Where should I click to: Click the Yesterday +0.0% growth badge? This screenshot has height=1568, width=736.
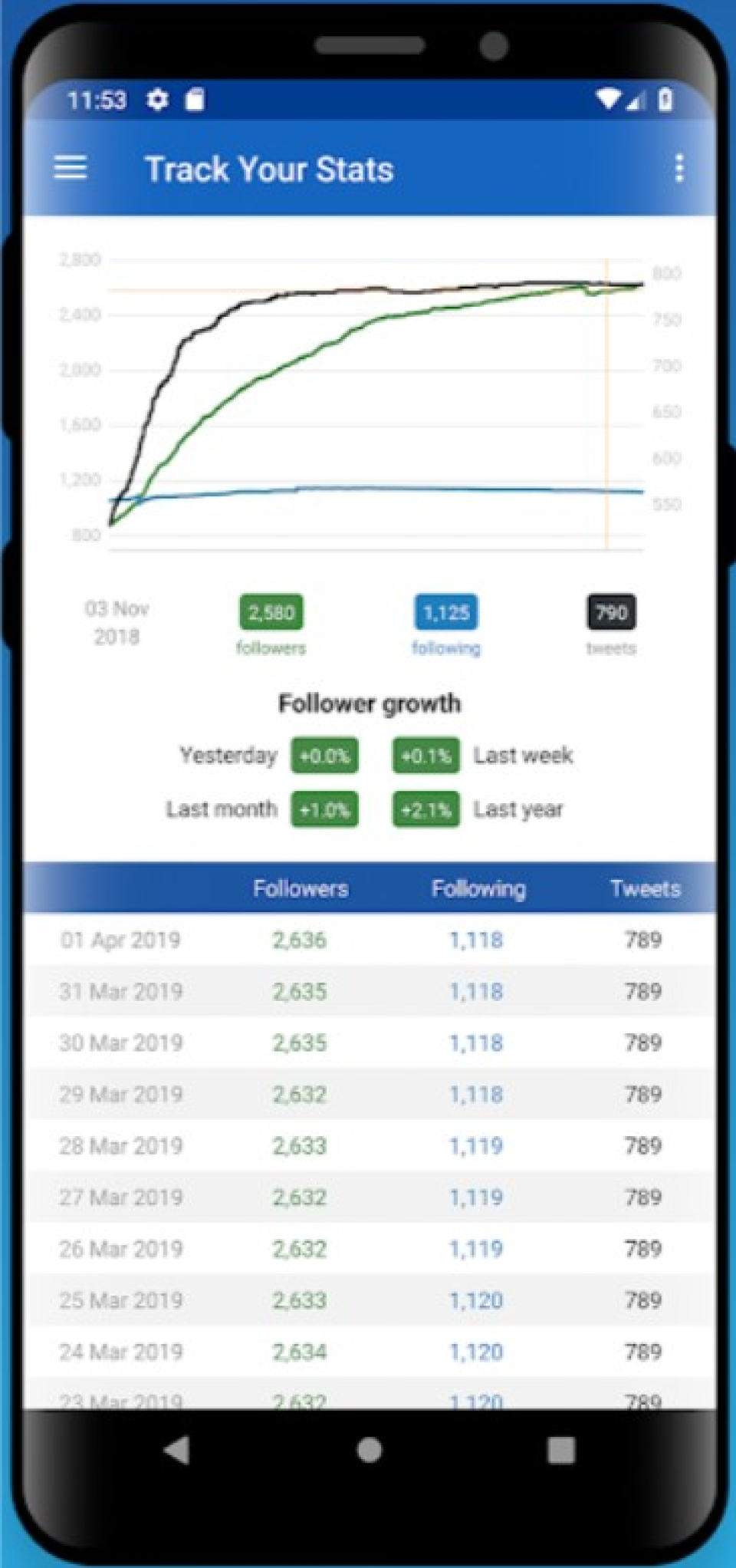coord(324,756)
